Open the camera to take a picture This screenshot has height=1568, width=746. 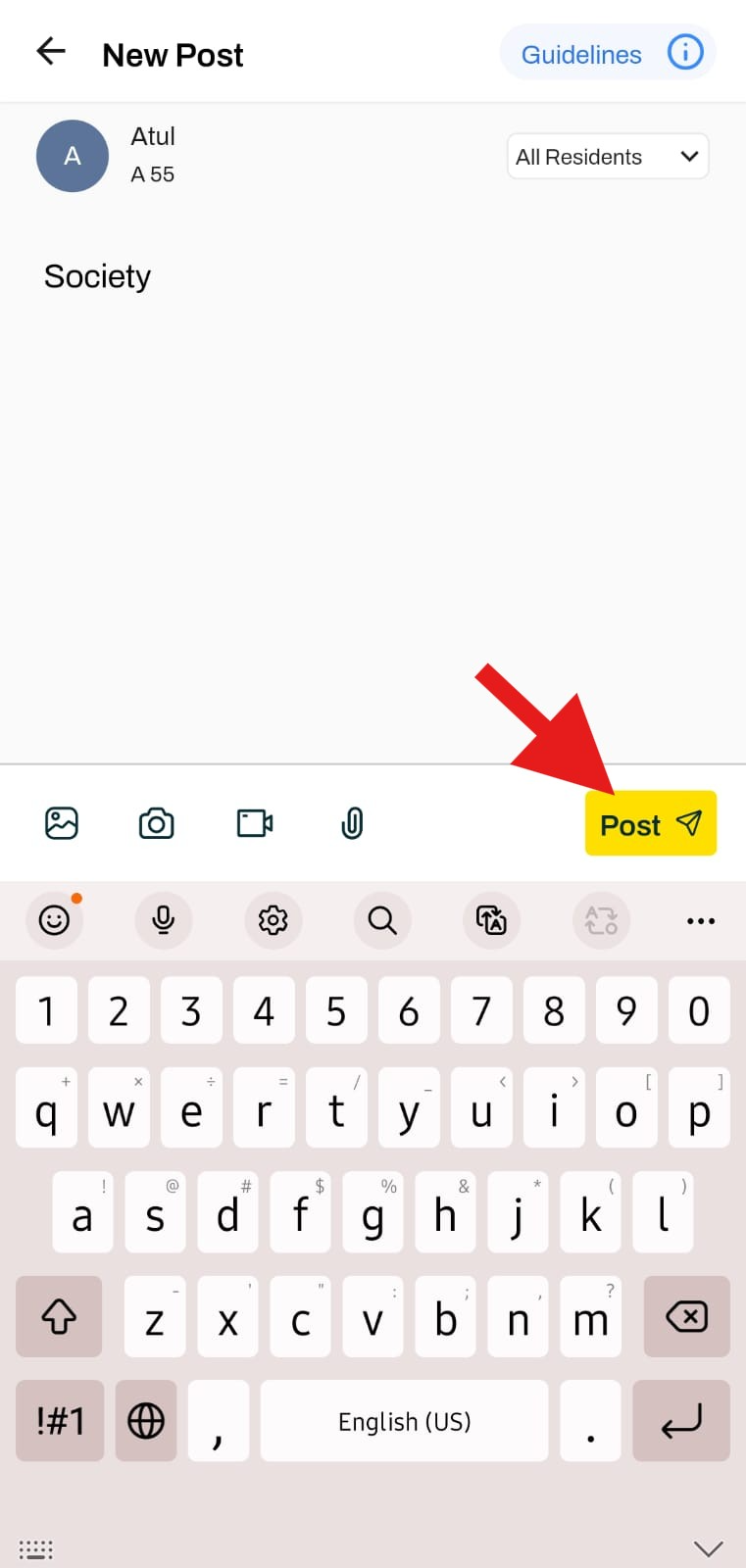157,823
